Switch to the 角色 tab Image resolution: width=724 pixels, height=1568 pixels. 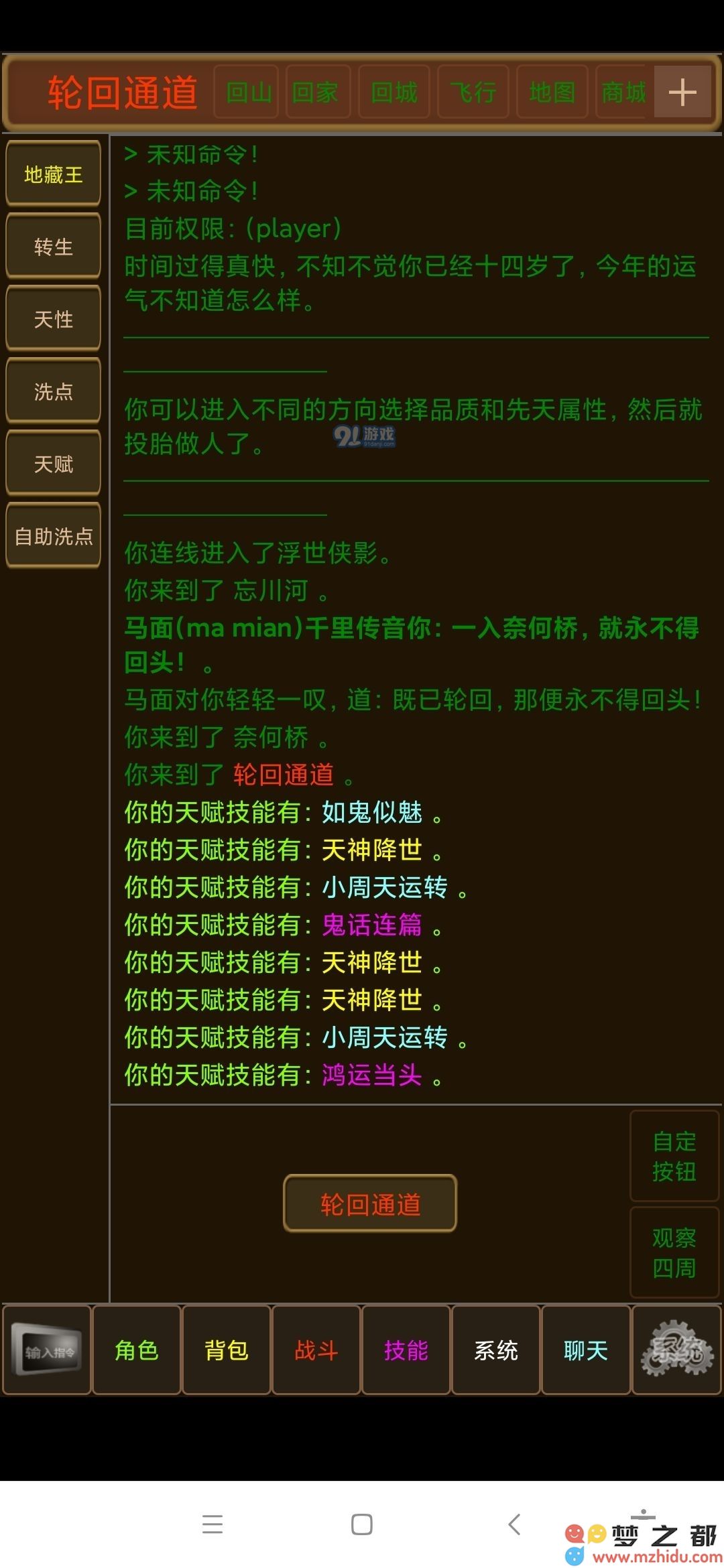coord(137,1350)
